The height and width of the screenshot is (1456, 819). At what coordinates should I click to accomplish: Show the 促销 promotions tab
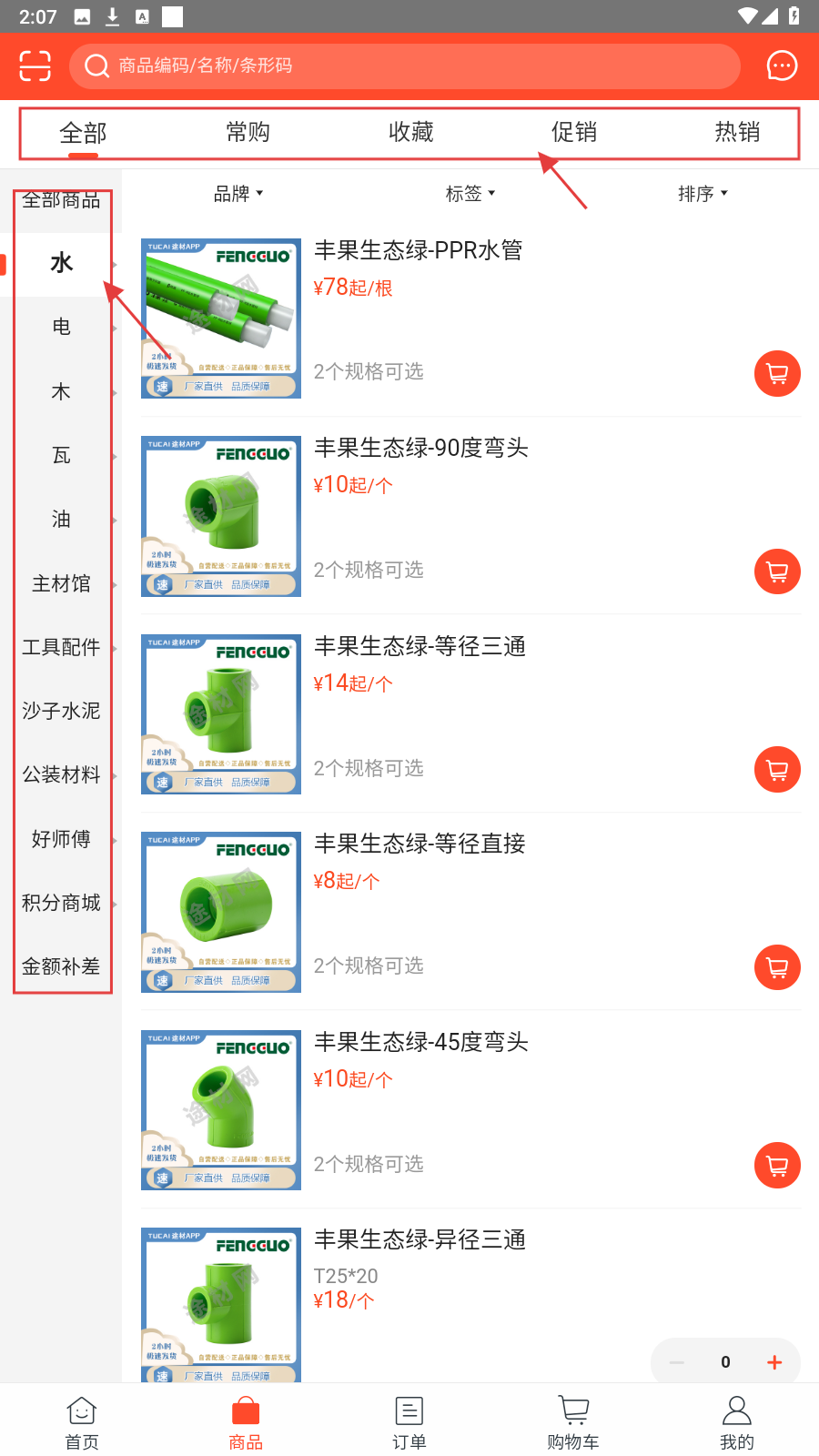(x=574, y=133)
